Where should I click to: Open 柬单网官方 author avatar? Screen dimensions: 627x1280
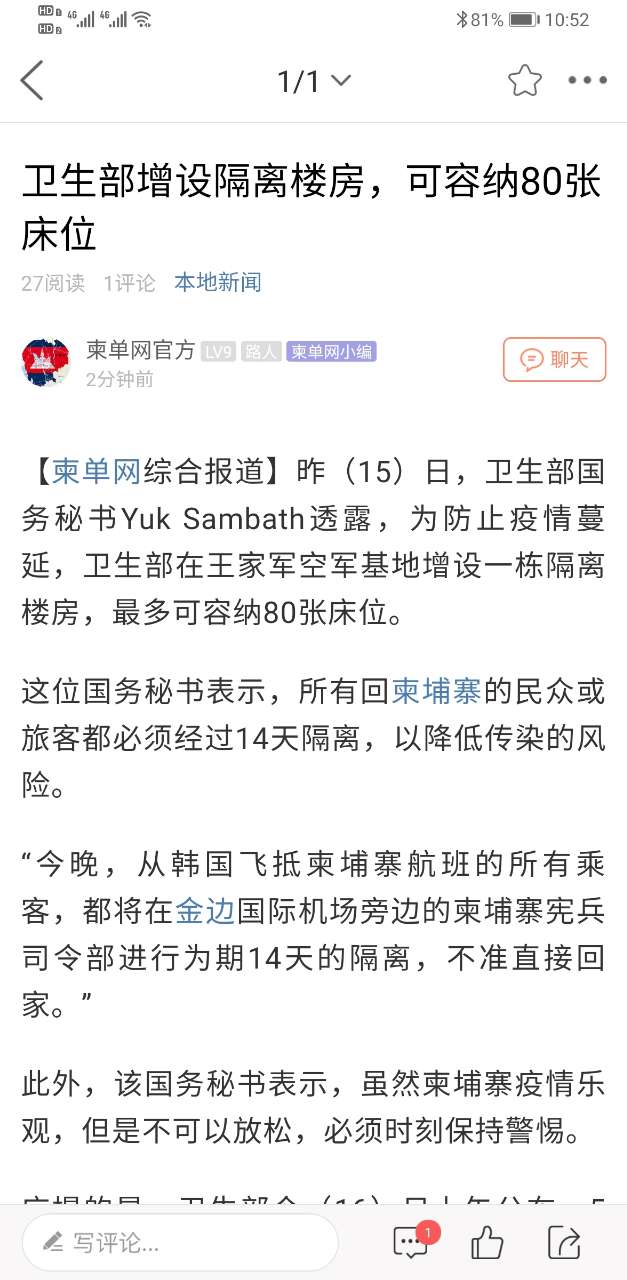(x=46, y=362)
